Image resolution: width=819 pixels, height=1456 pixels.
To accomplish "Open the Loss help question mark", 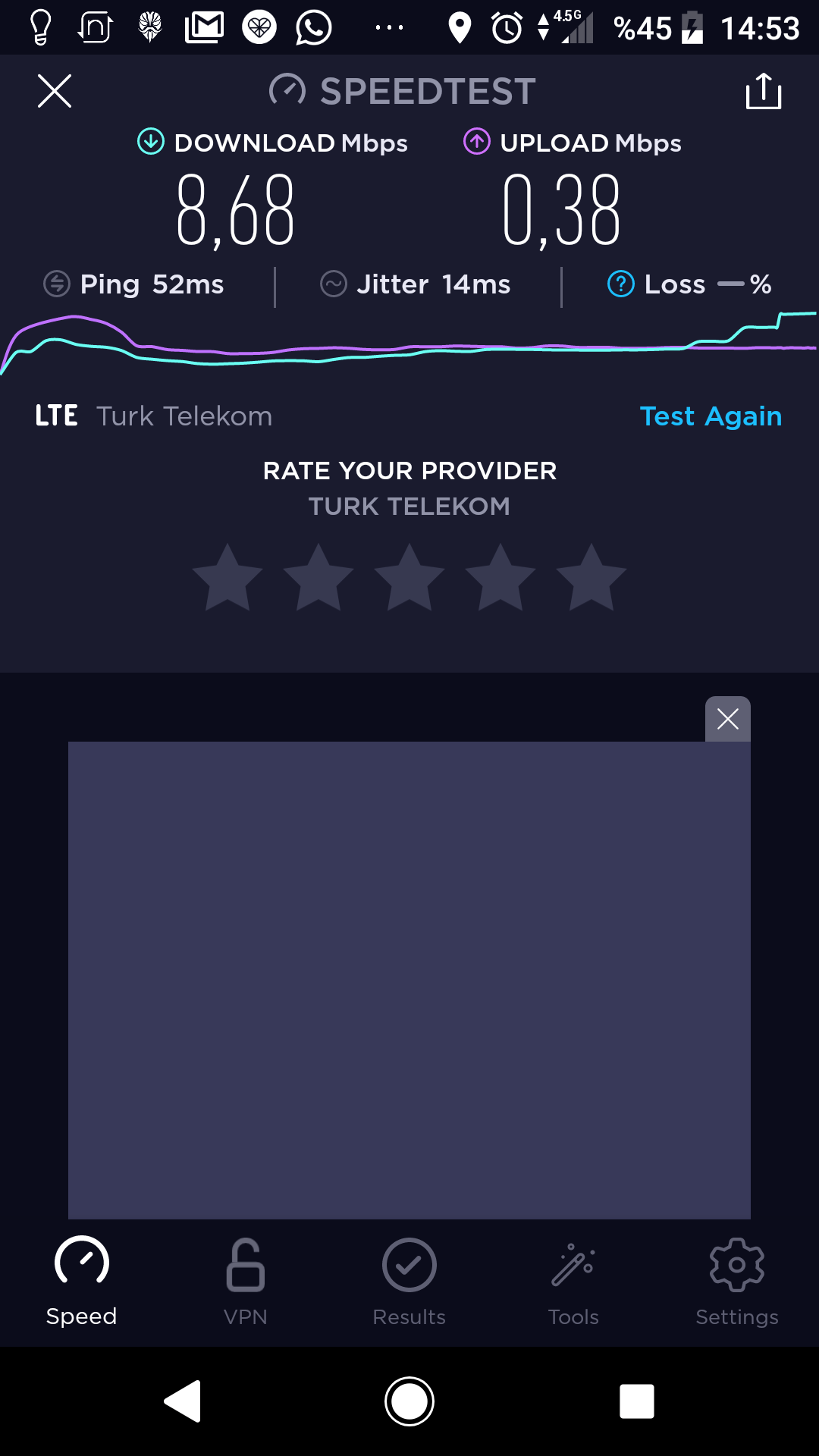I will coord(620,284).
